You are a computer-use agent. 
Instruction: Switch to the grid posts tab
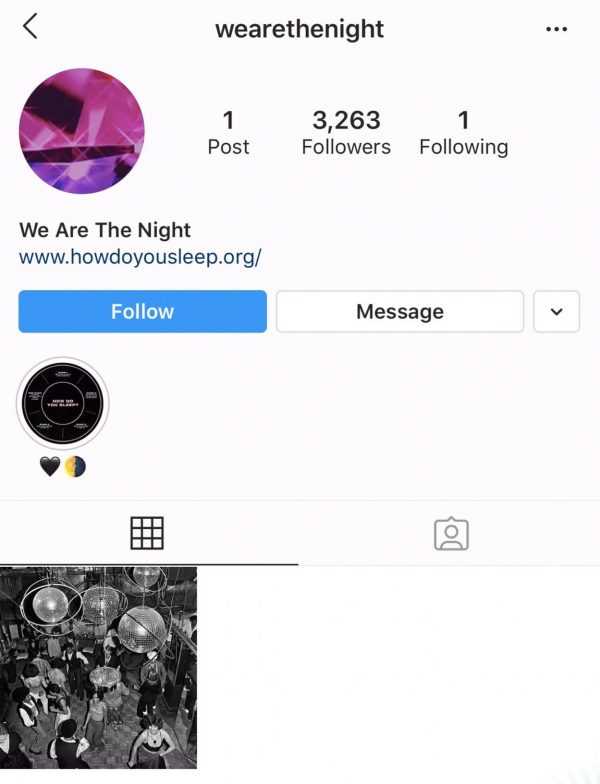(147, 533)
